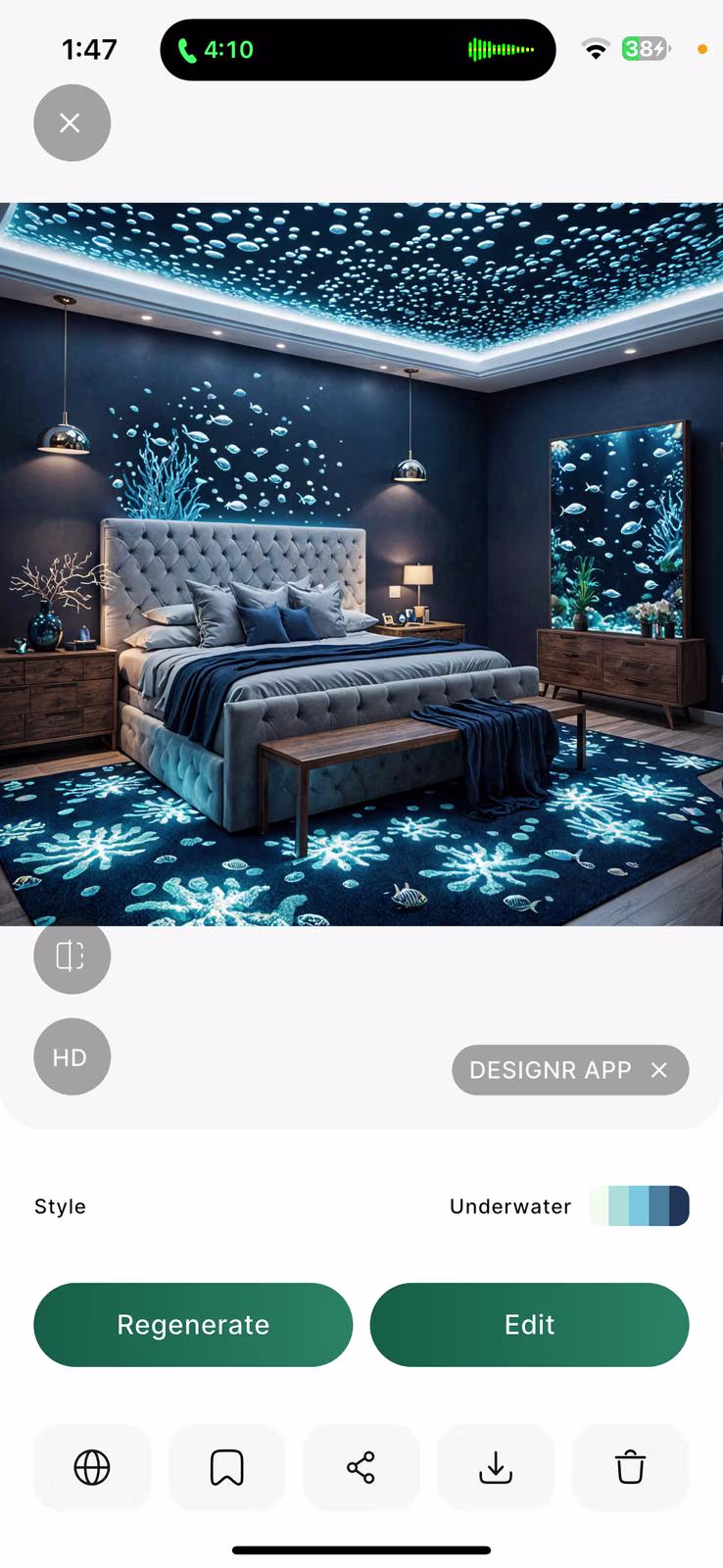
Task: Download the image to device
Action: click(x=496, y=1467)
